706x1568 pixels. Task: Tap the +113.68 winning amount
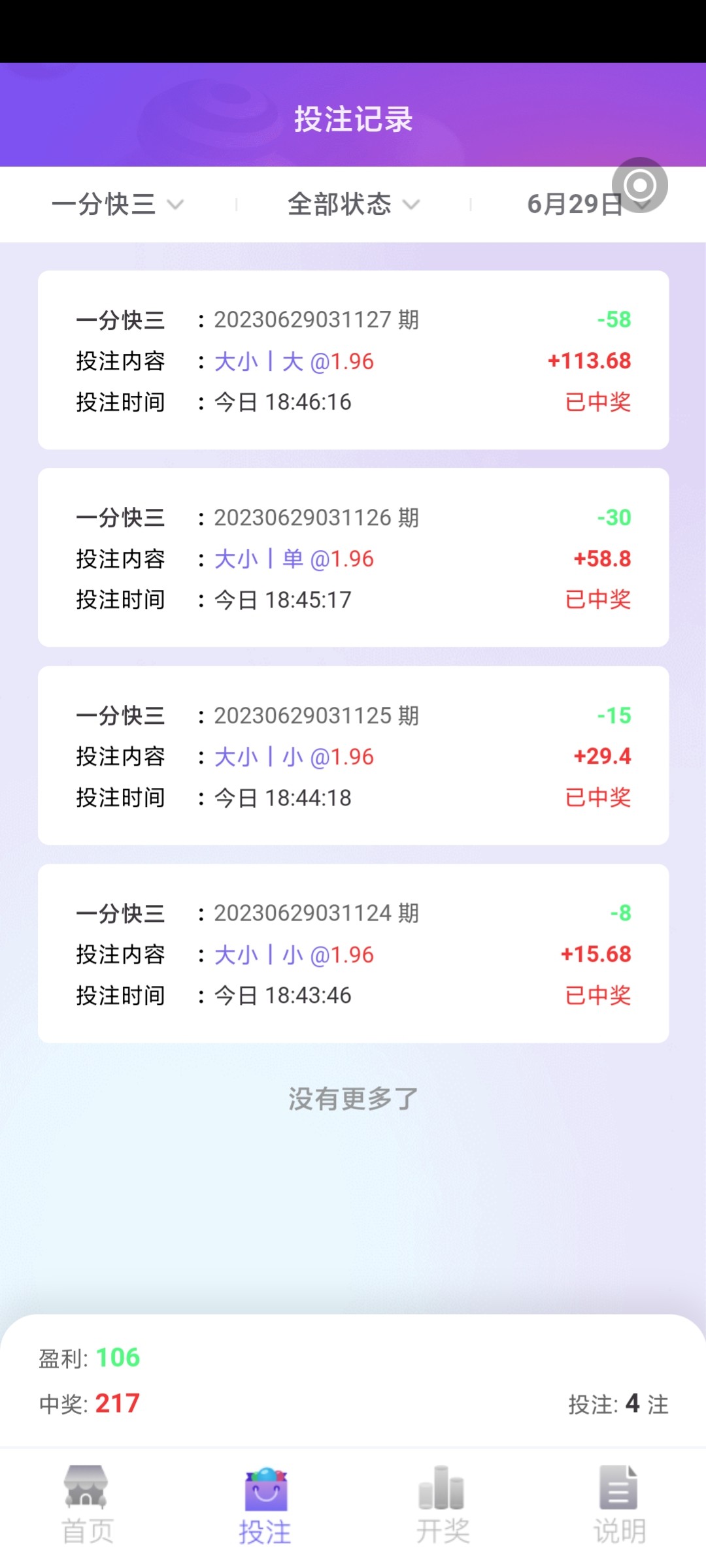590,361
